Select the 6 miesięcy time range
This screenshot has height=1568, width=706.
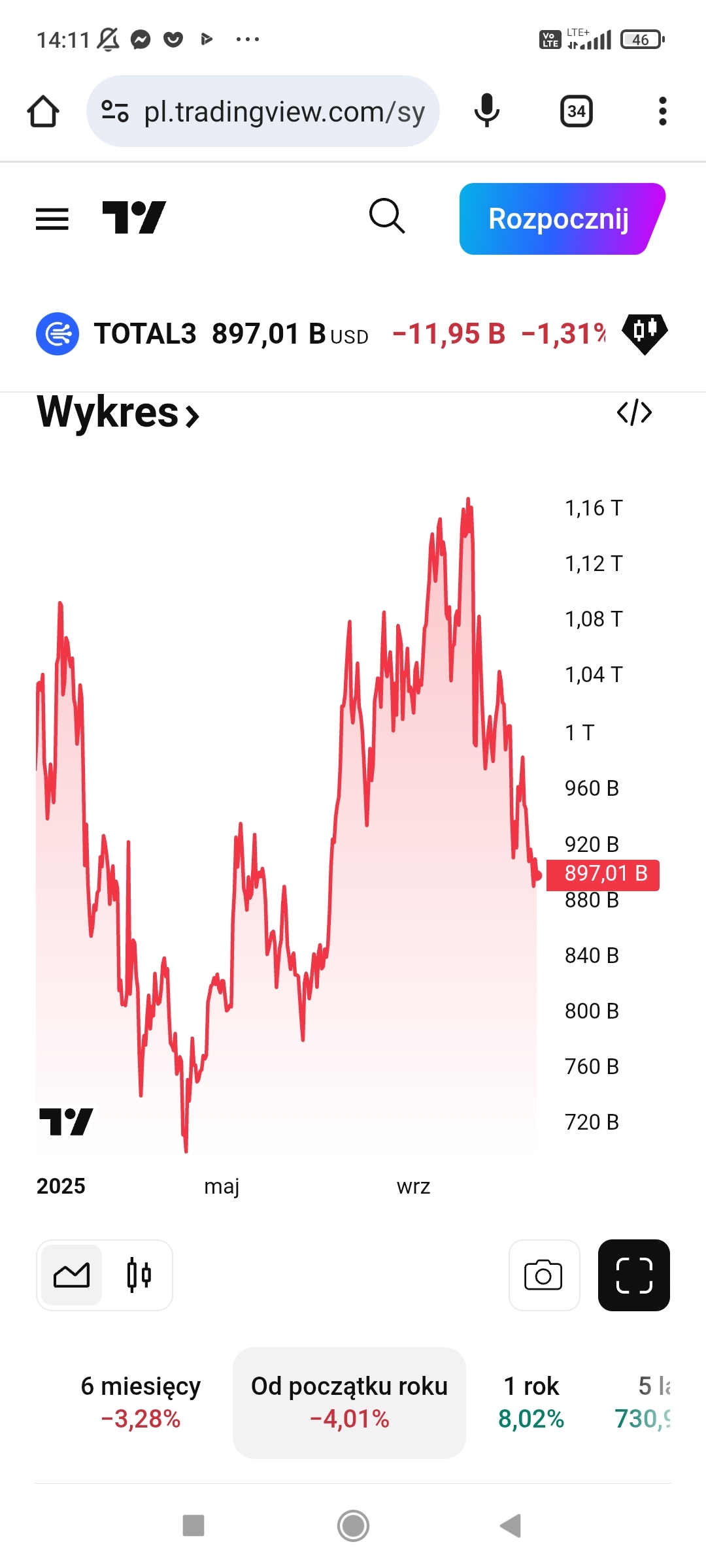click(x=141, y=1402)
